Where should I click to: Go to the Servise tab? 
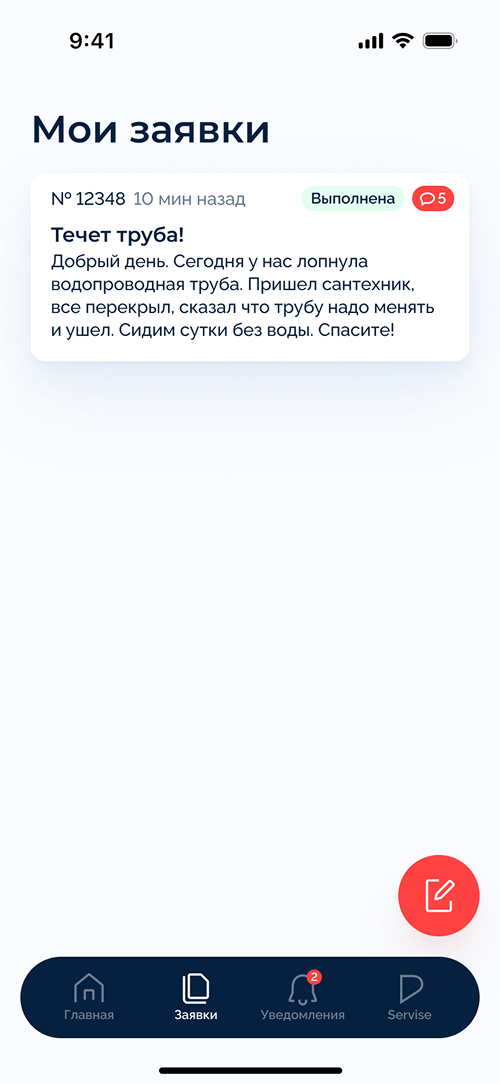(409, 998)
